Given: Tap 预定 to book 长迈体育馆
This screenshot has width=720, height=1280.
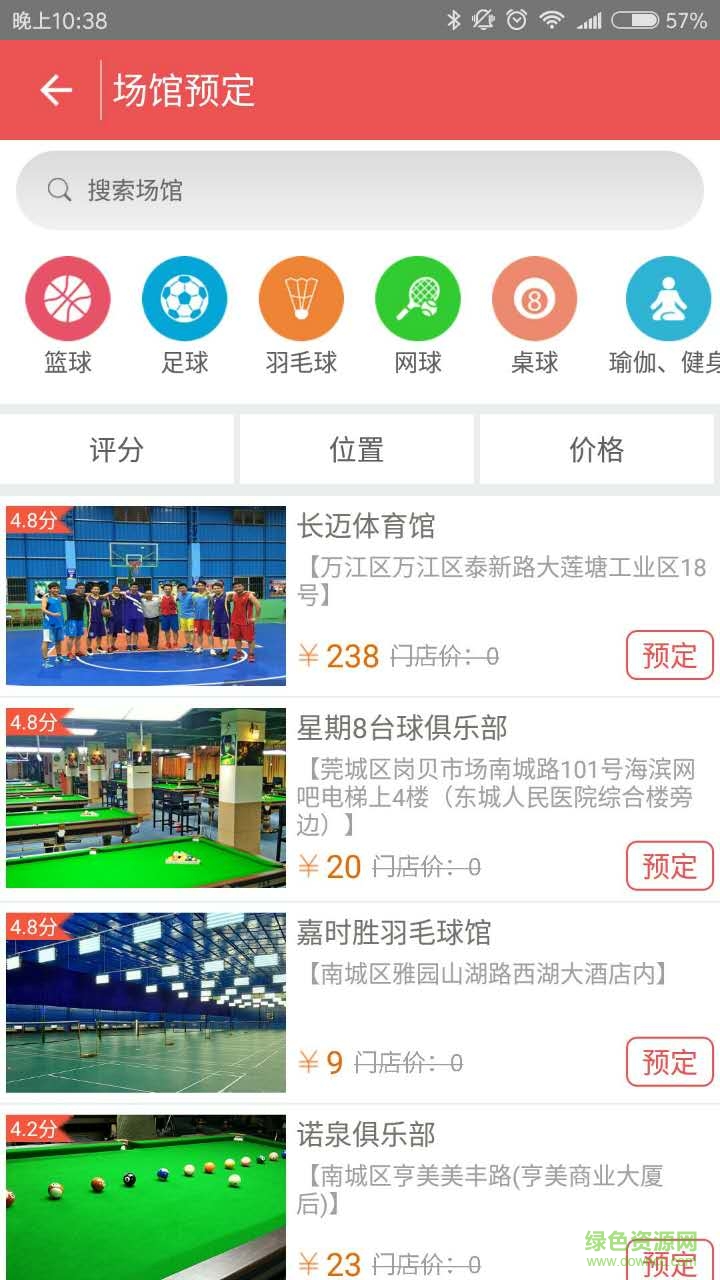Looking at the screenshot, I should coord(669,656).
